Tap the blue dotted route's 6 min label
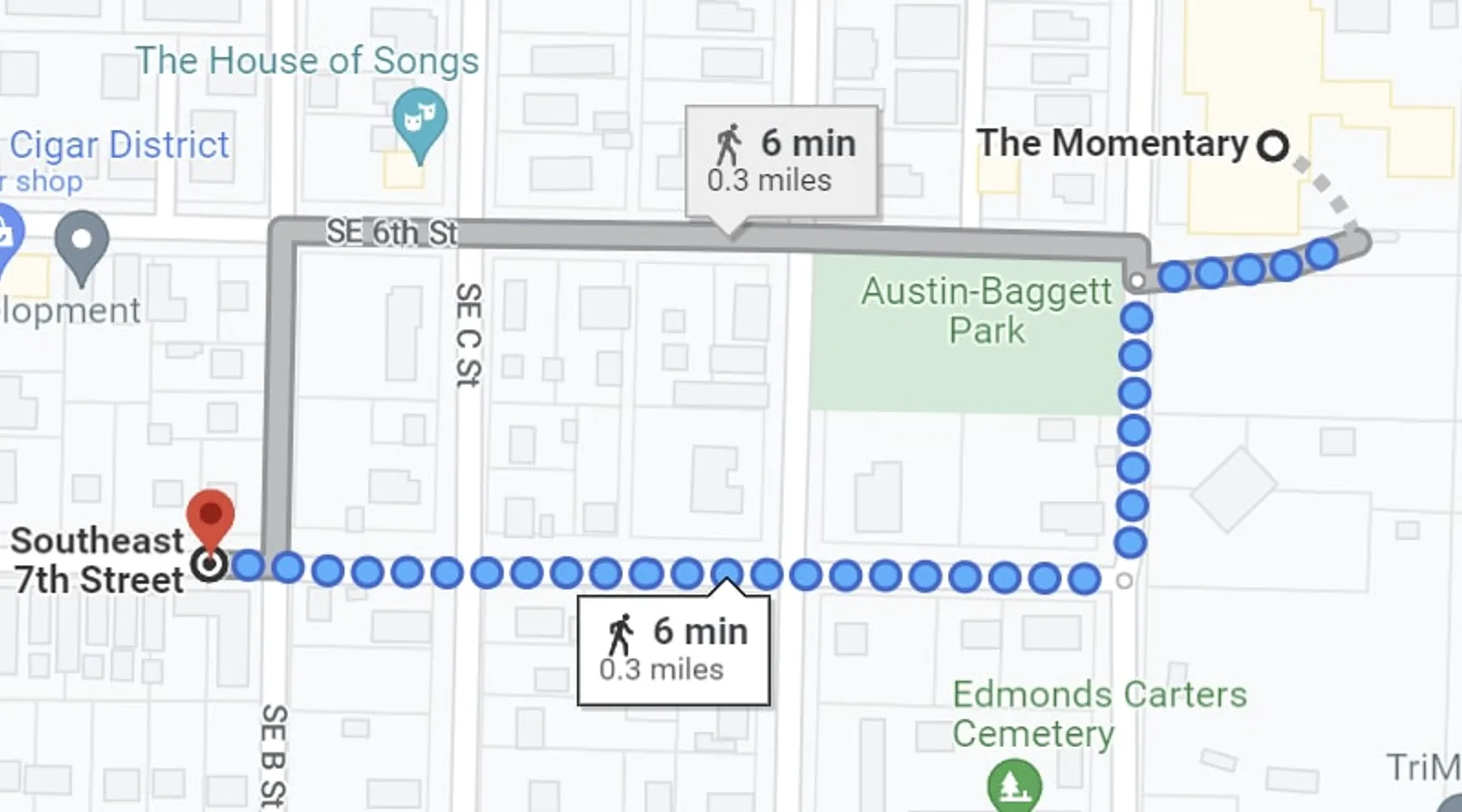The height and width of the screenshot is (812, 1462). point(673,650)
